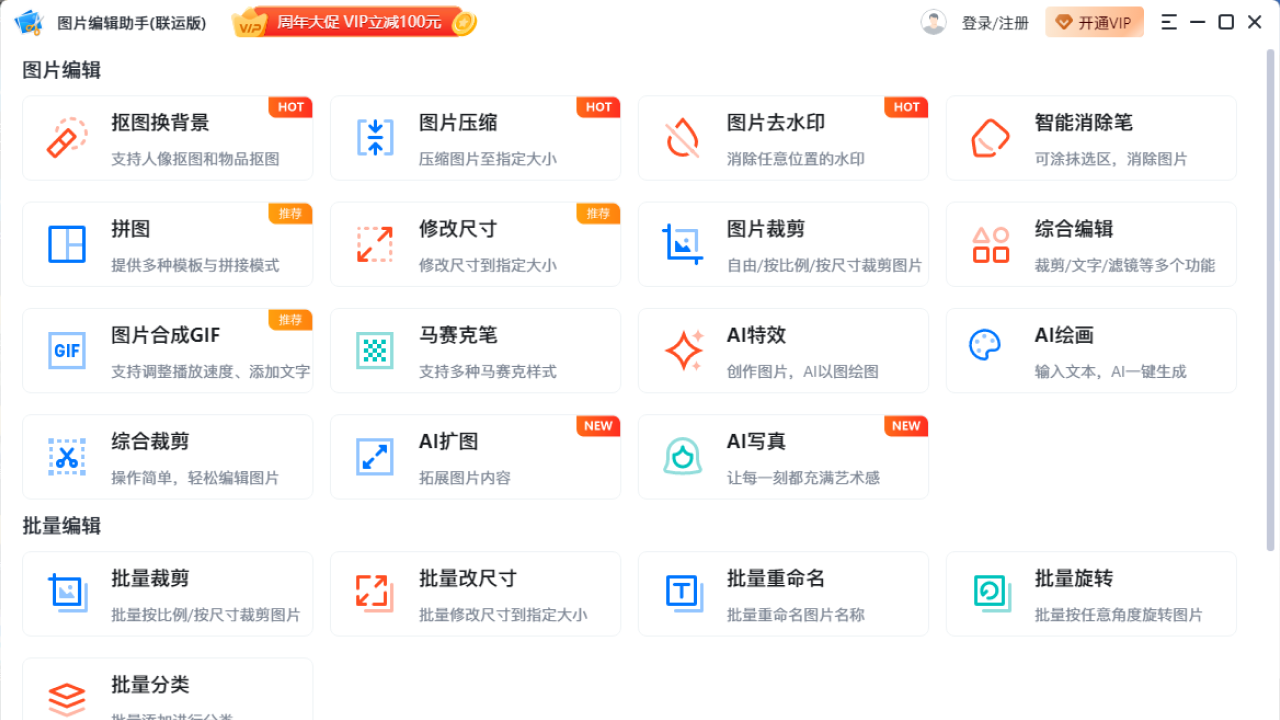The width and height of the screenshot is (1280, 720).
Task: Open 批量裁剪 batch crop
Action: pyautogui.click(x=167, y=594)
